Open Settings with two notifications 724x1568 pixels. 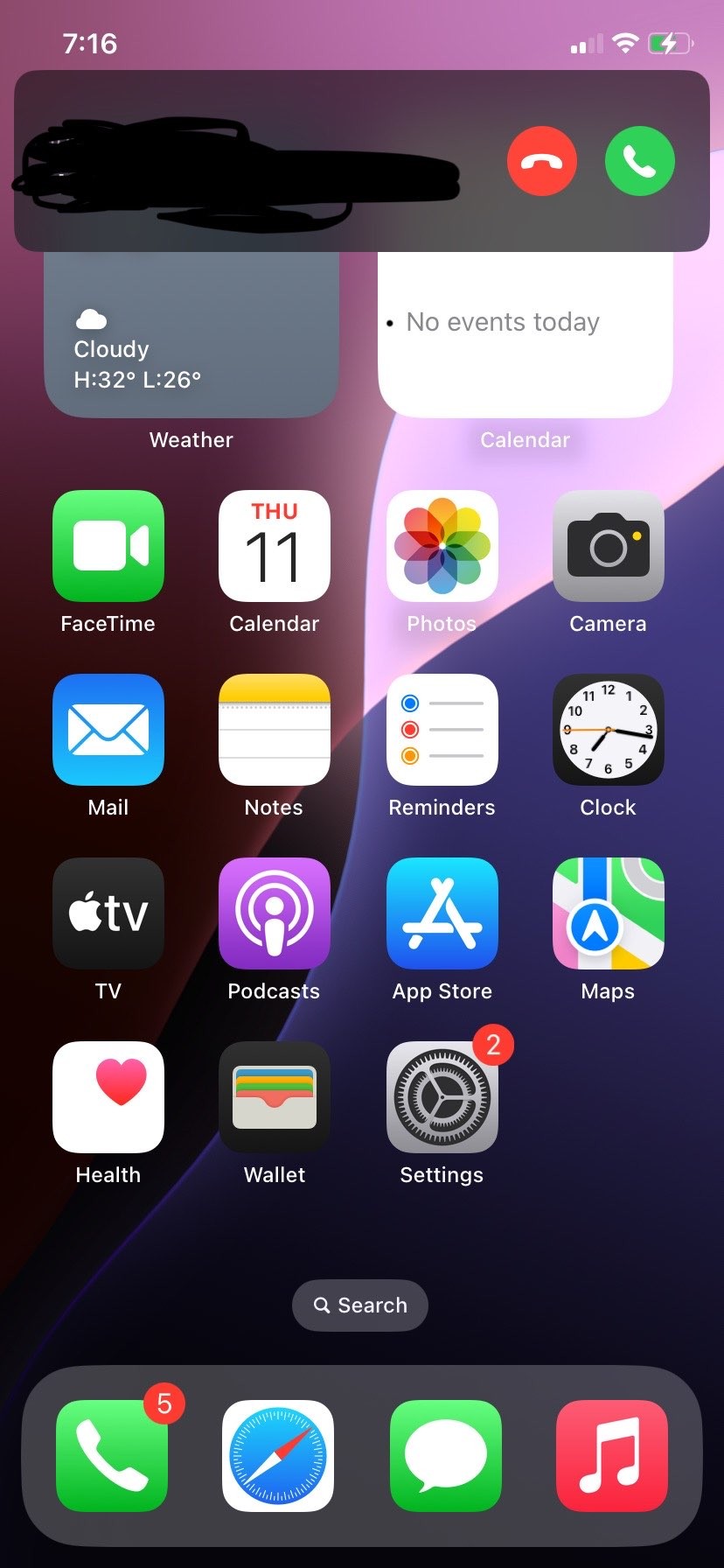pyautogui.click(x=442, y=1097)
